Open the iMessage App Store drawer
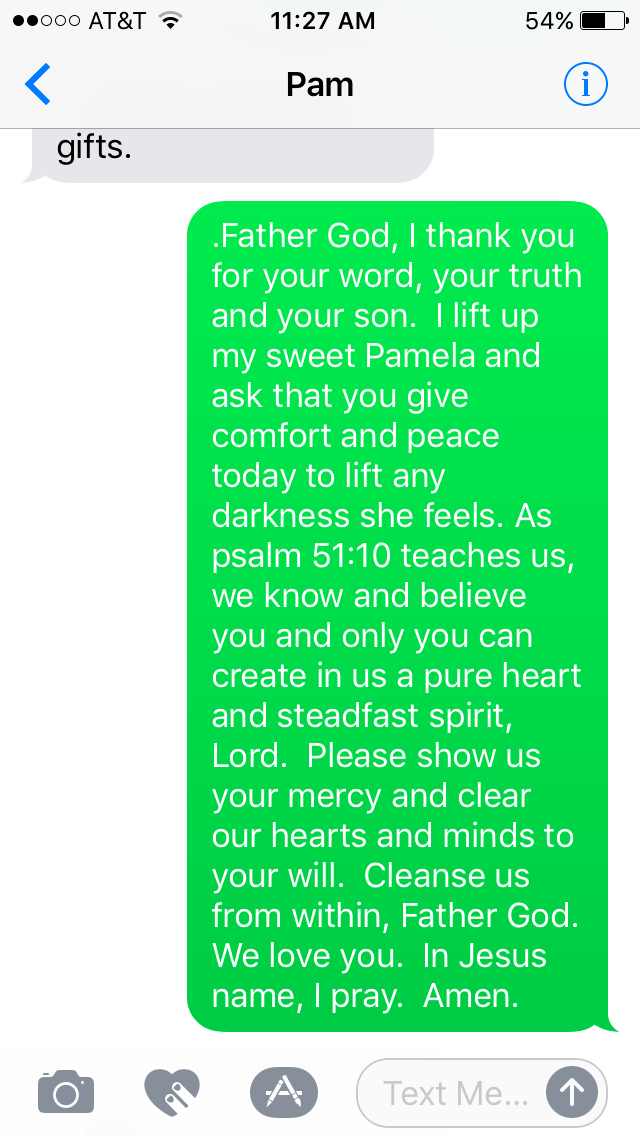This screenshot has width=640, height=1136. (x=283, y=1092)
